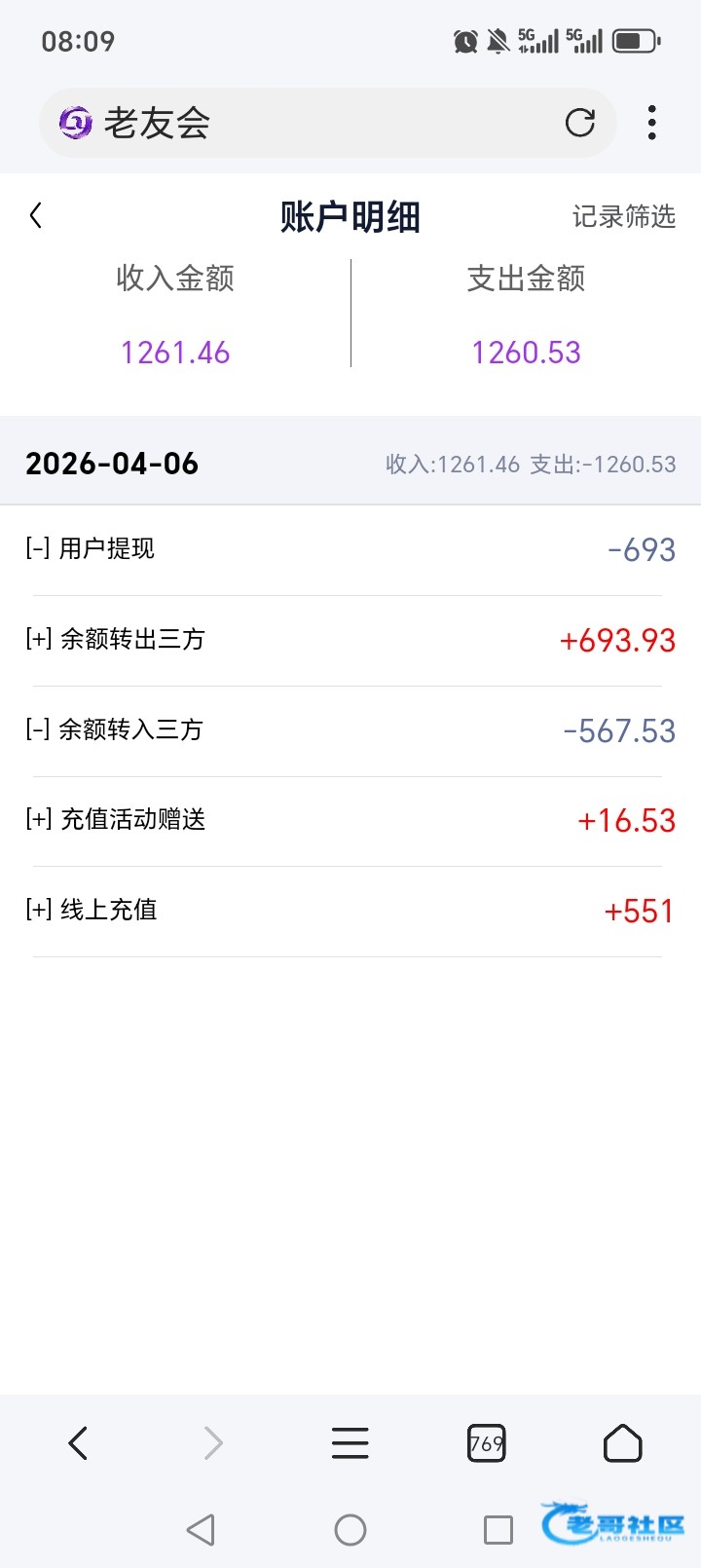Viewport: 701px width, 1568px height.
Task: Tap the system back triangle button
Action: [x=201, y=1530]
